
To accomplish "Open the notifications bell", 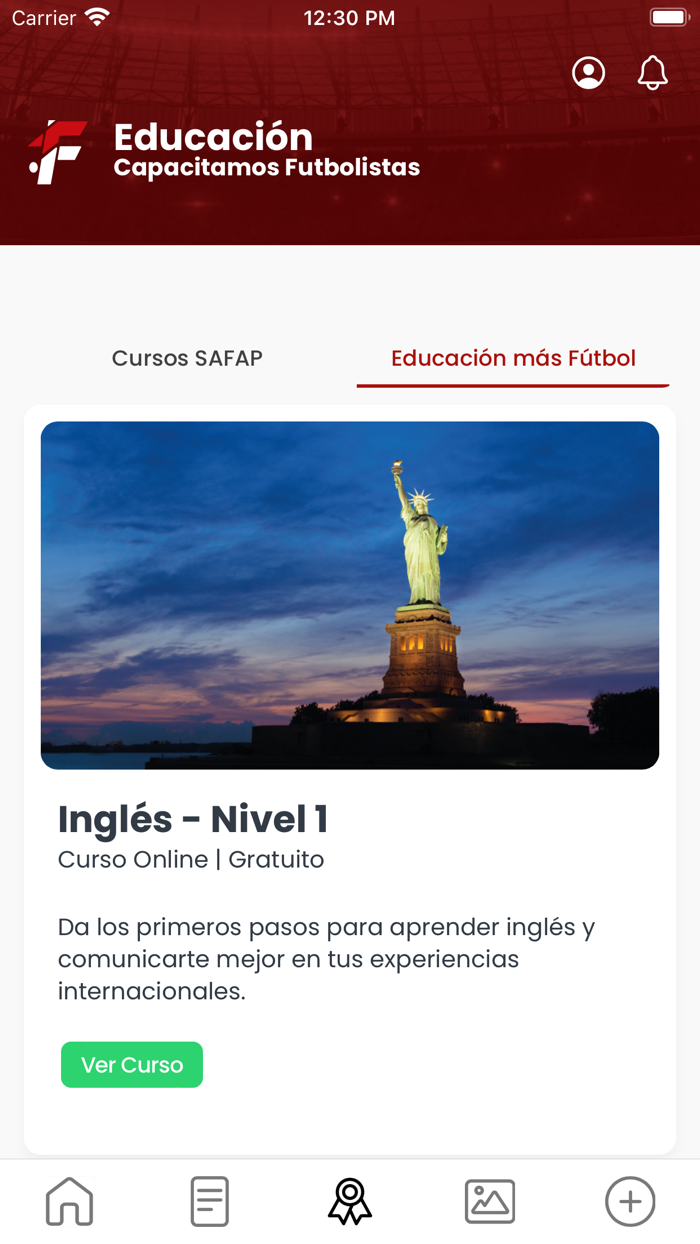I will (653, 73).
